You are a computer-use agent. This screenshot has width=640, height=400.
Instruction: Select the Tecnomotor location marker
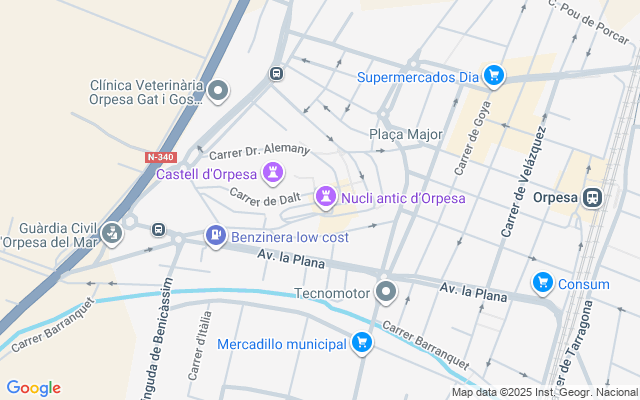(386, 292)
